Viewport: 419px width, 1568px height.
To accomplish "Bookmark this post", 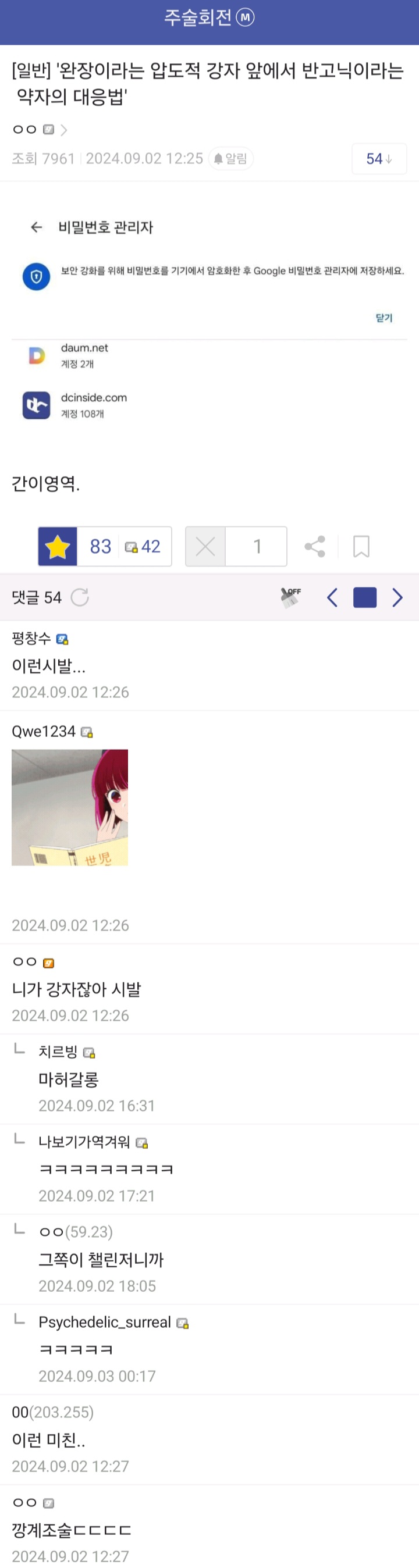I will tap(361, 547).
